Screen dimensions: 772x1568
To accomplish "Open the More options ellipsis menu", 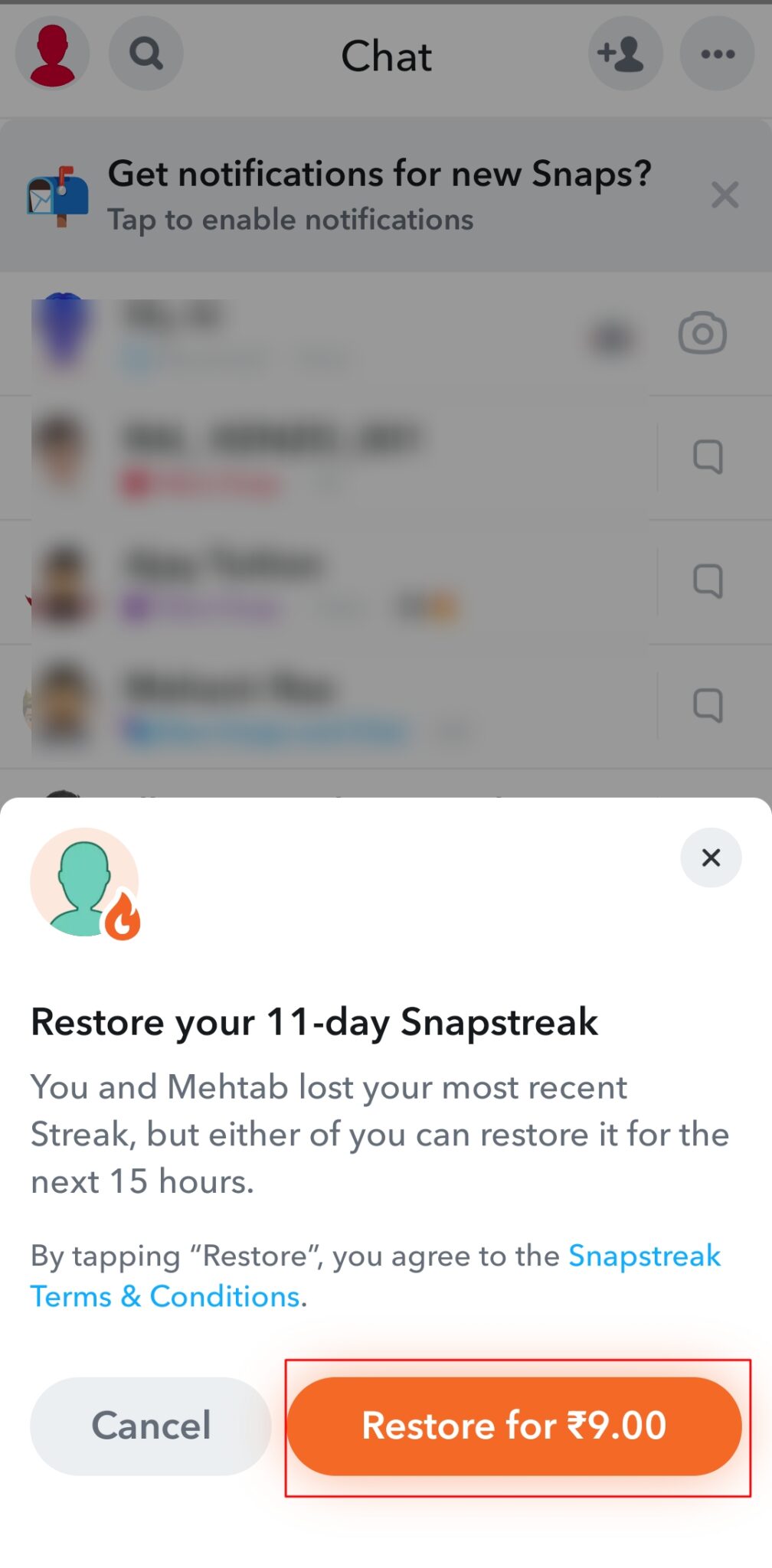I will pyautogui.click(x=717, y=54).
